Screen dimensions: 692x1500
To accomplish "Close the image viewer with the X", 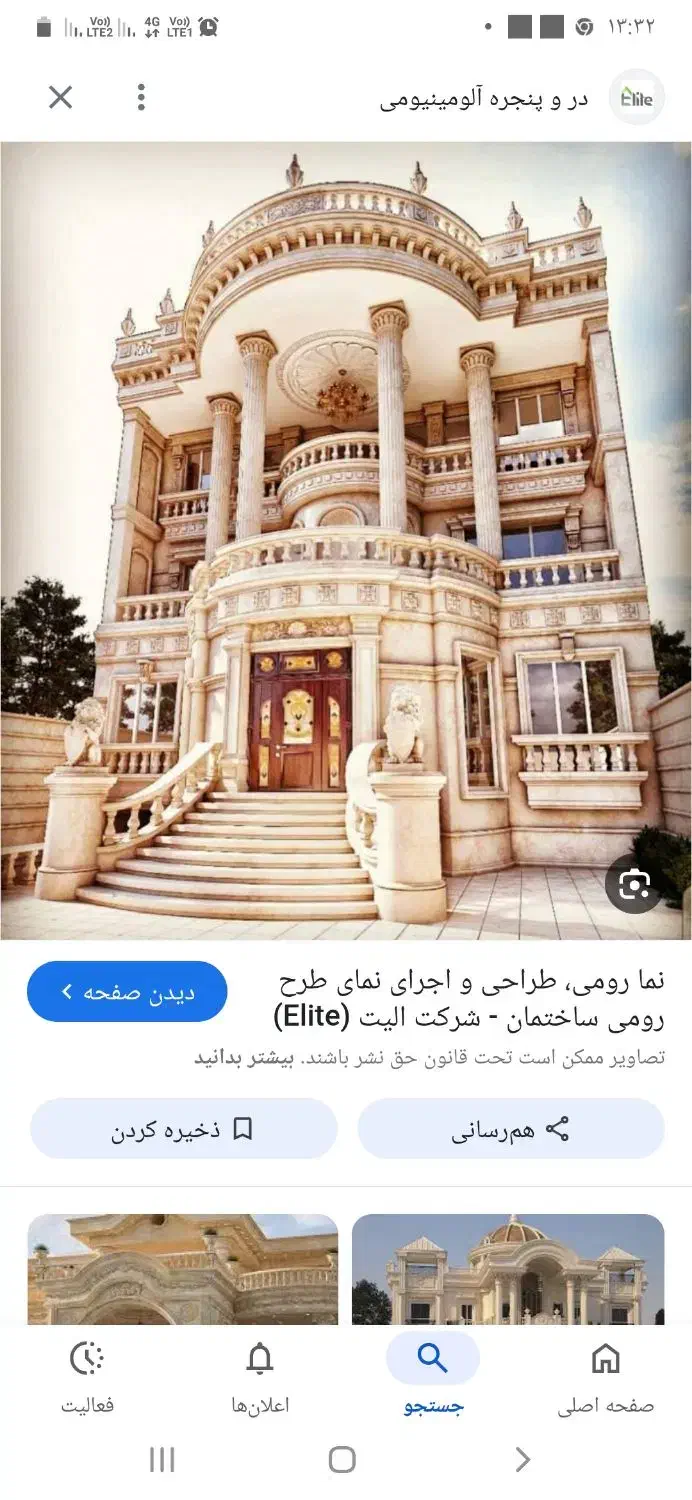I will [x=61, y=97].
